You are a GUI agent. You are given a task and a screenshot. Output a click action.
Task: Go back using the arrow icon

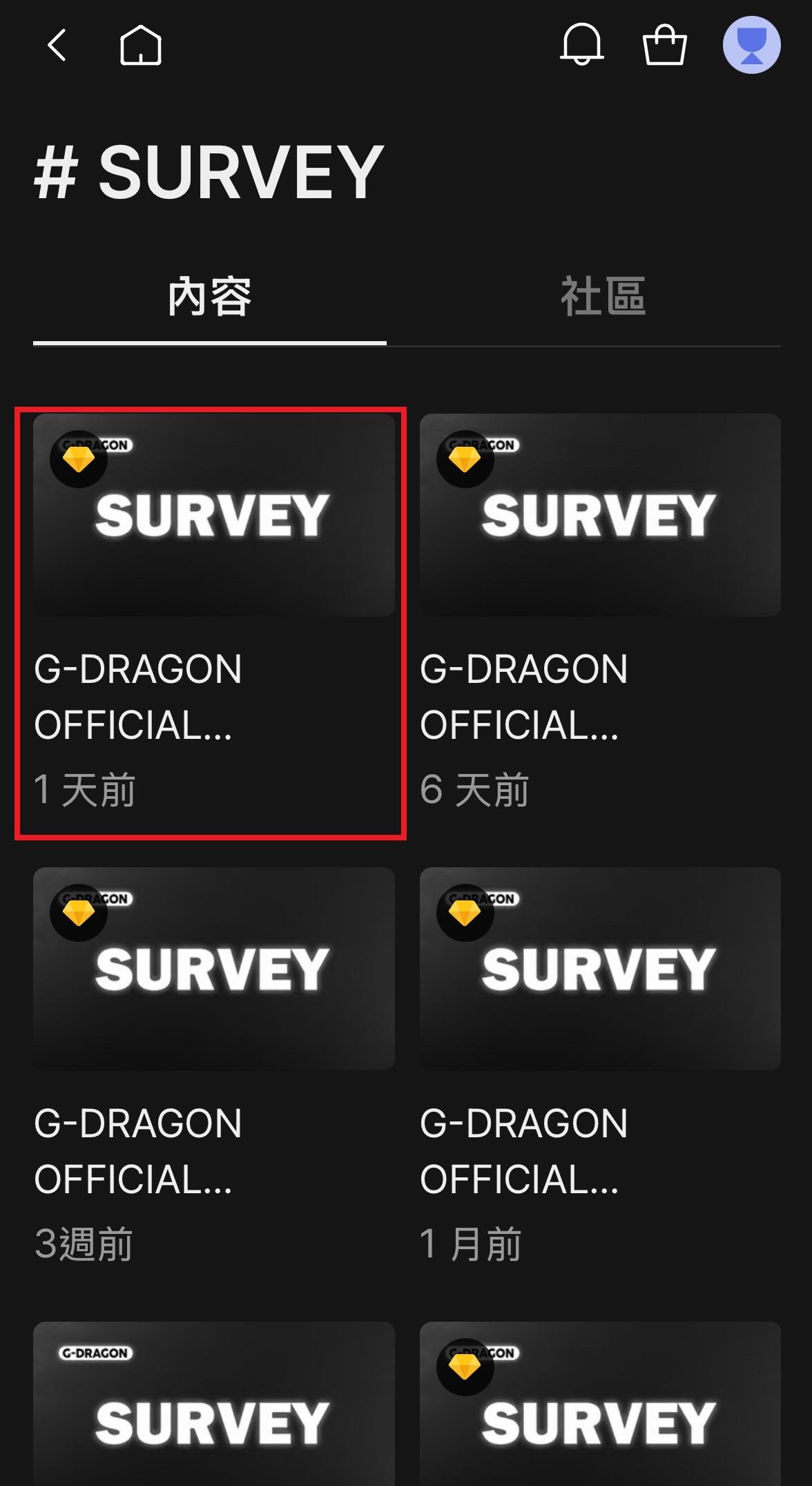click(57, 46)
